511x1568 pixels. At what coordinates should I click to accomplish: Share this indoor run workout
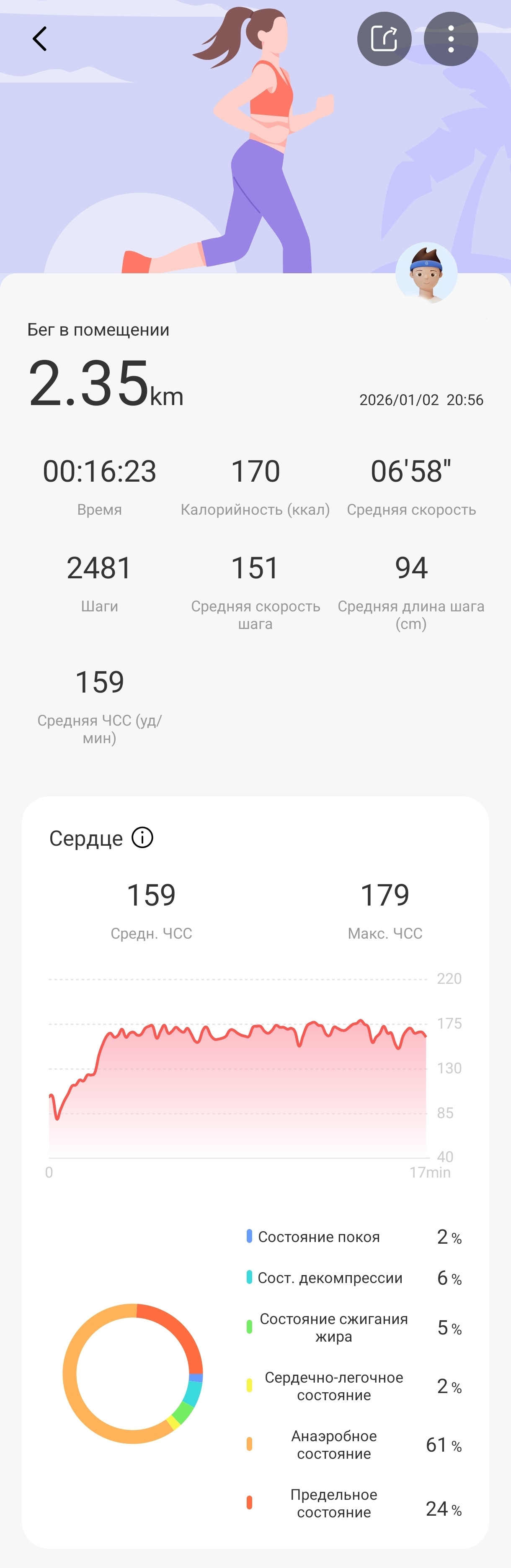(x=385, y=39)
